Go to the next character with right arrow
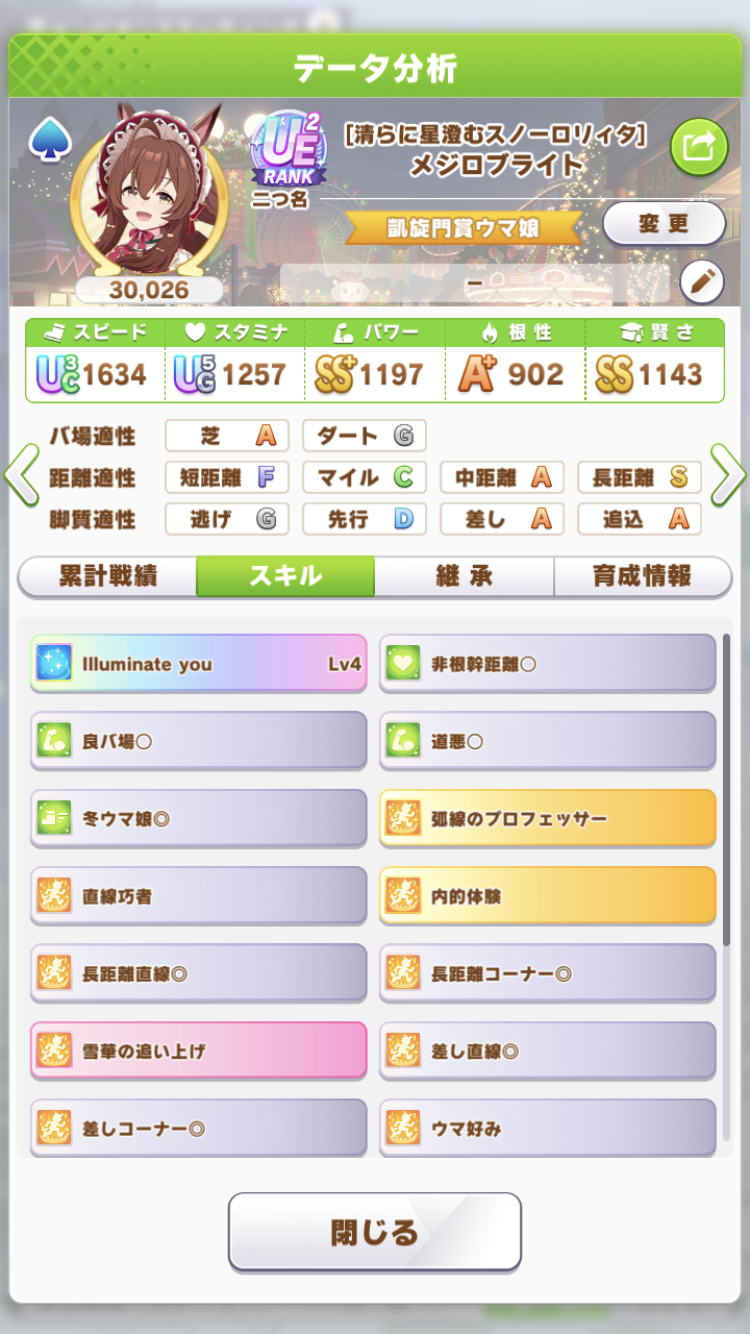 (x=728, y=476)
